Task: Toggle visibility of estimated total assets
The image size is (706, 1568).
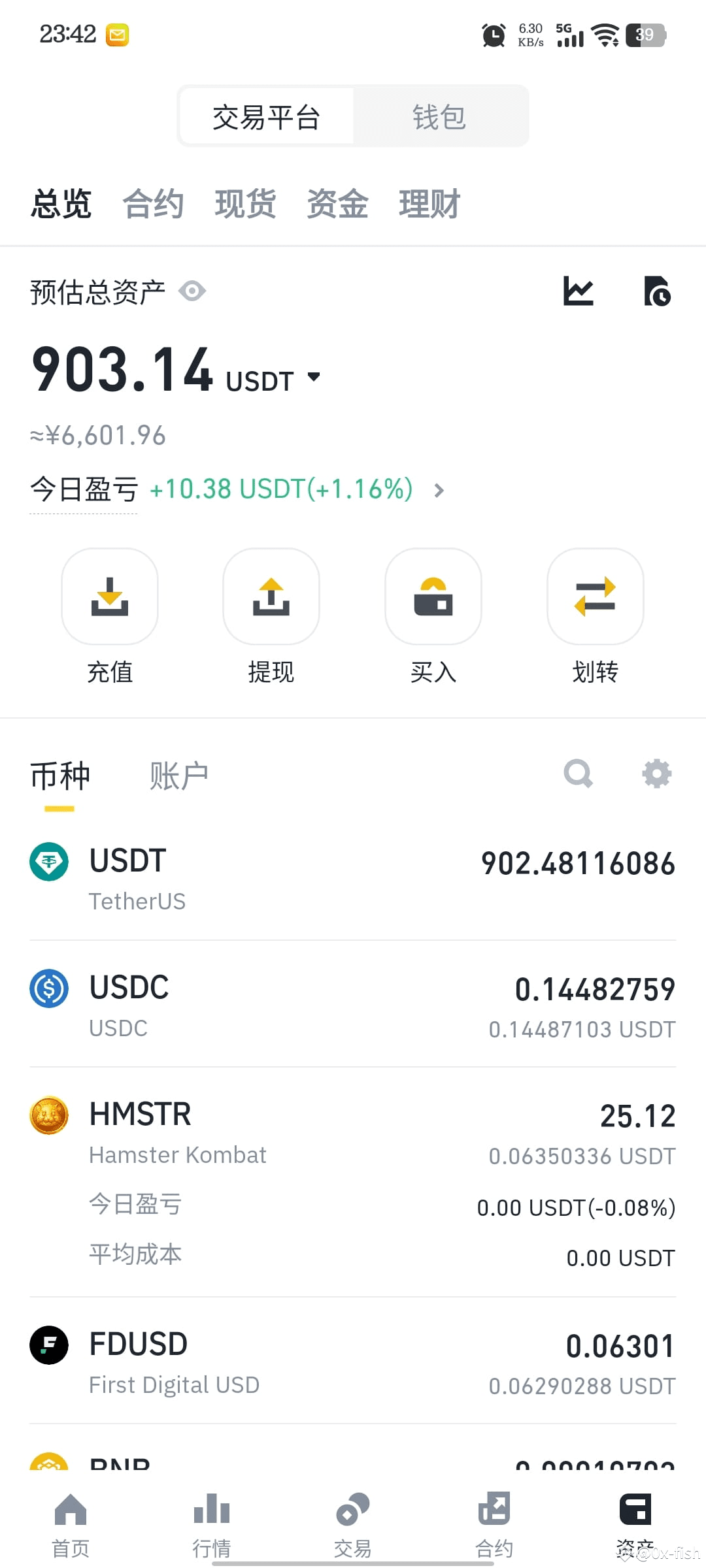Action: point(192,291)
